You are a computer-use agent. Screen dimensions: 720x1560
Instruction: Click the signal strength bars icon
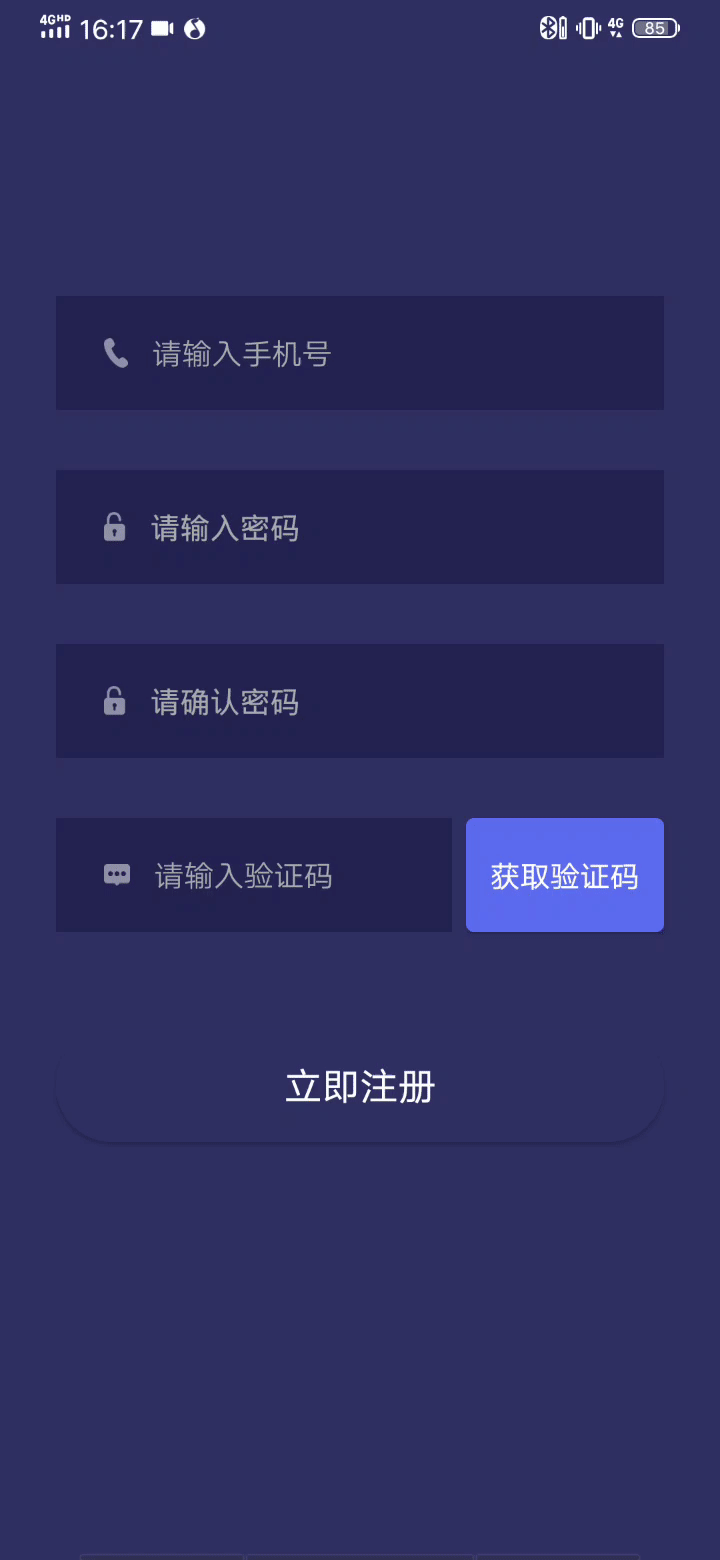point(55,33)
